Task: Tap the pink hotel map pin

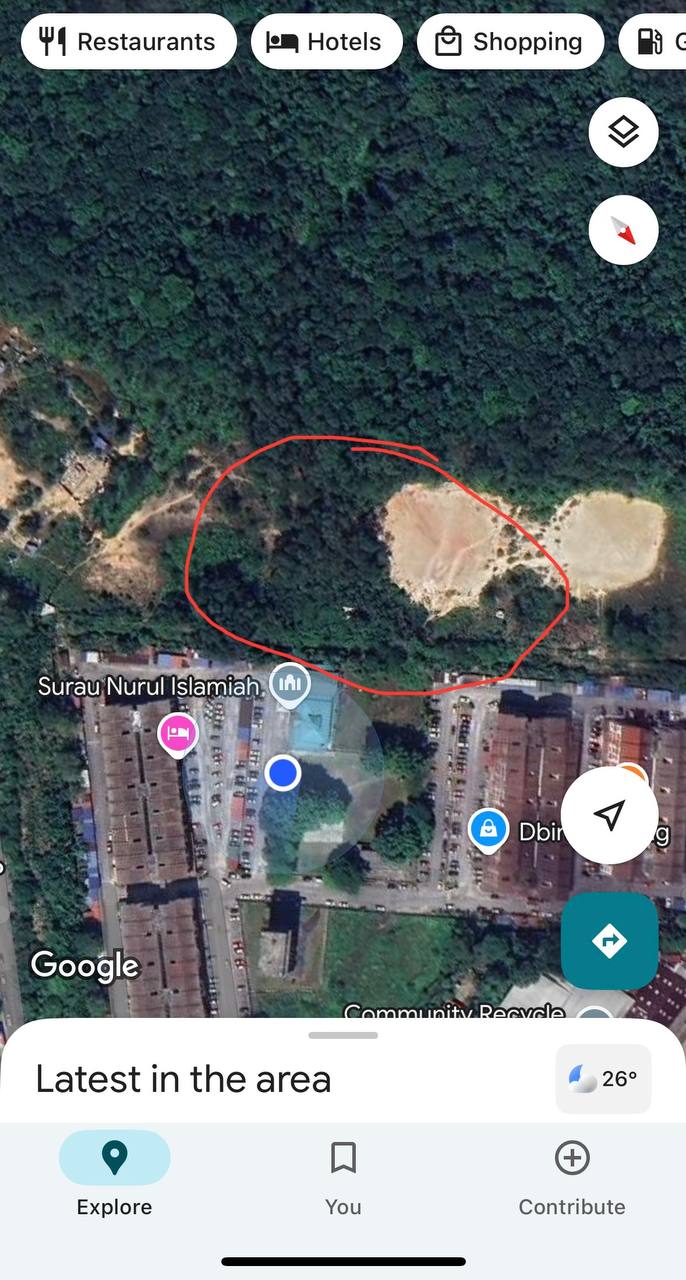Action: [178, 735]
